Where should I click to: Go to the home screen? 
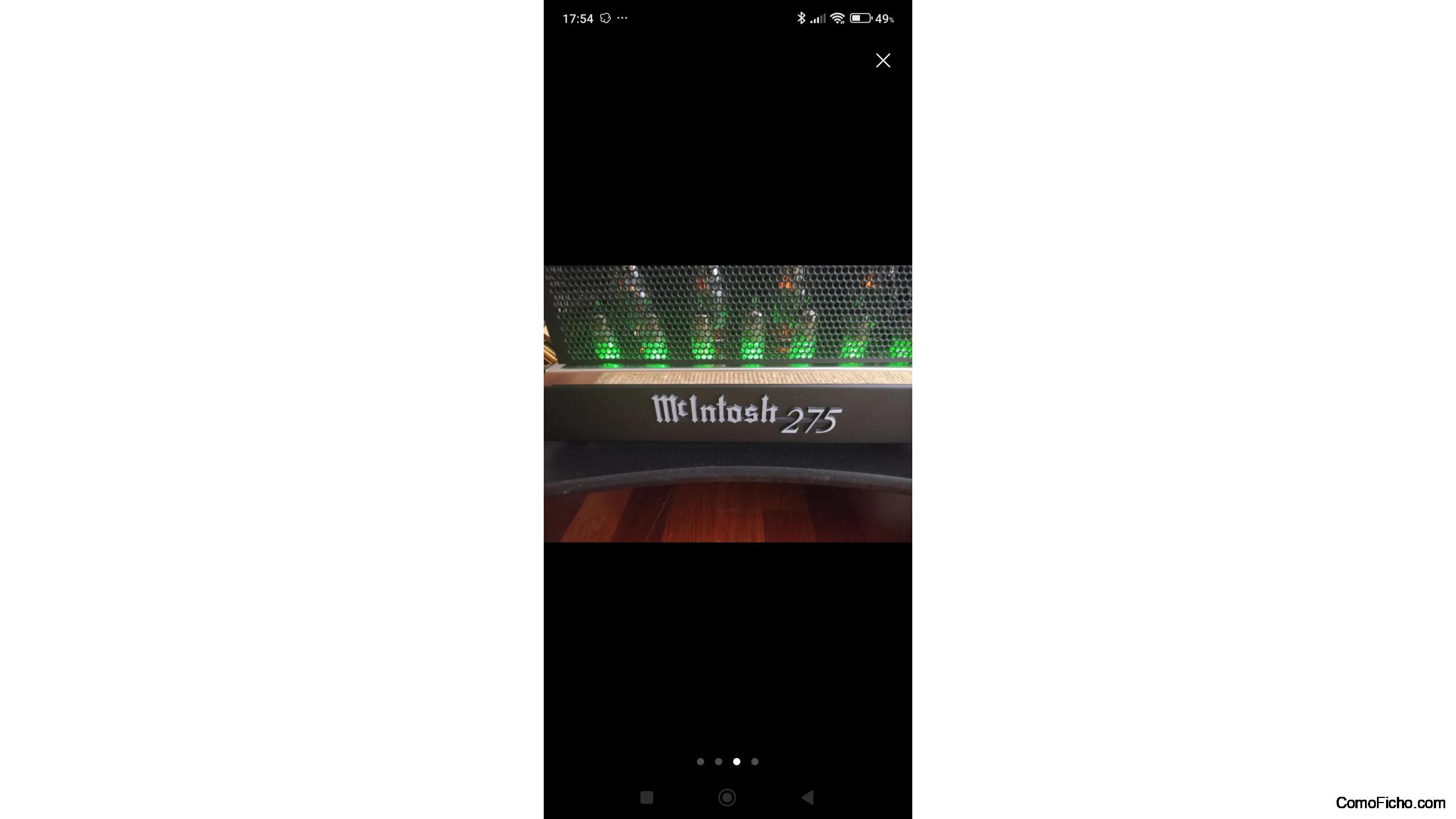(727, 797)
